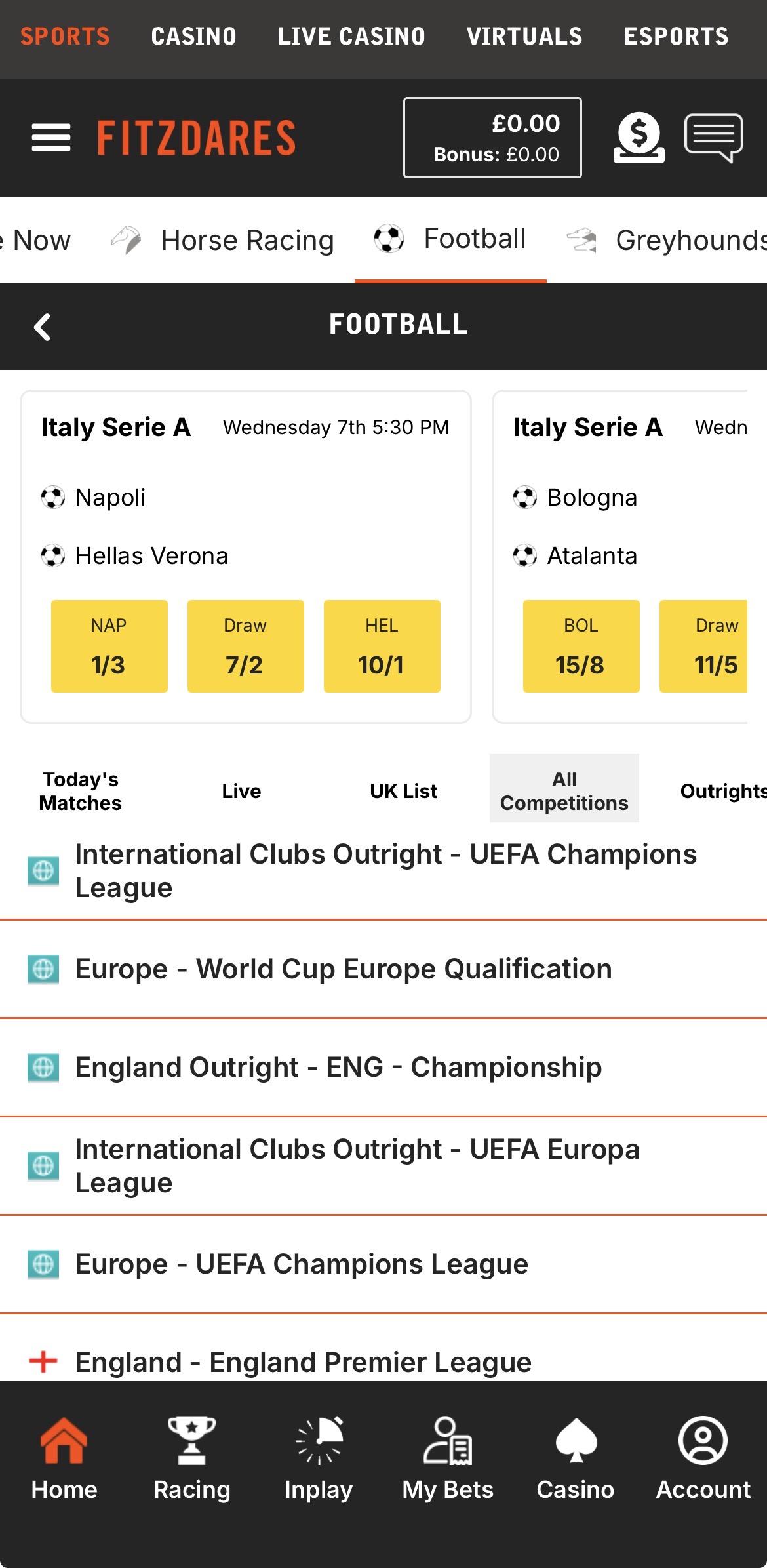Open the deposit dollar icon
The width and height of the screenshot is (767, 1568).
point(639,137)
